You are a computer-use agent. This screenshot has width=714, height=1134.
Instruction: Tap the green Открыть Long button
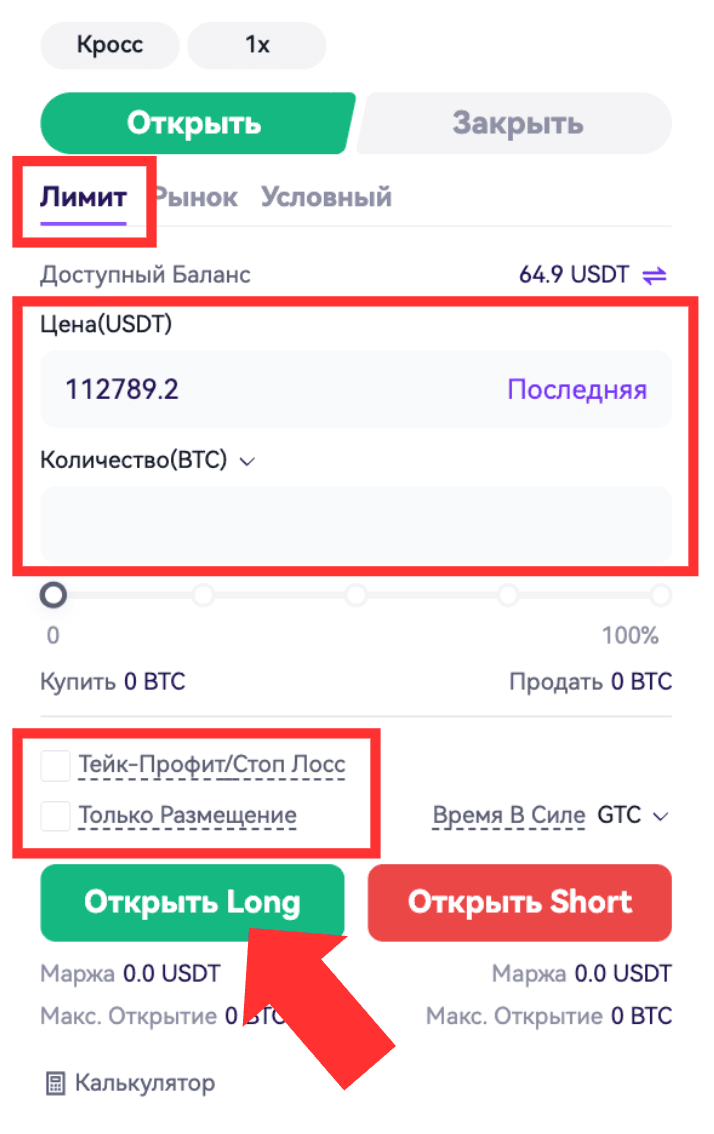192,902
